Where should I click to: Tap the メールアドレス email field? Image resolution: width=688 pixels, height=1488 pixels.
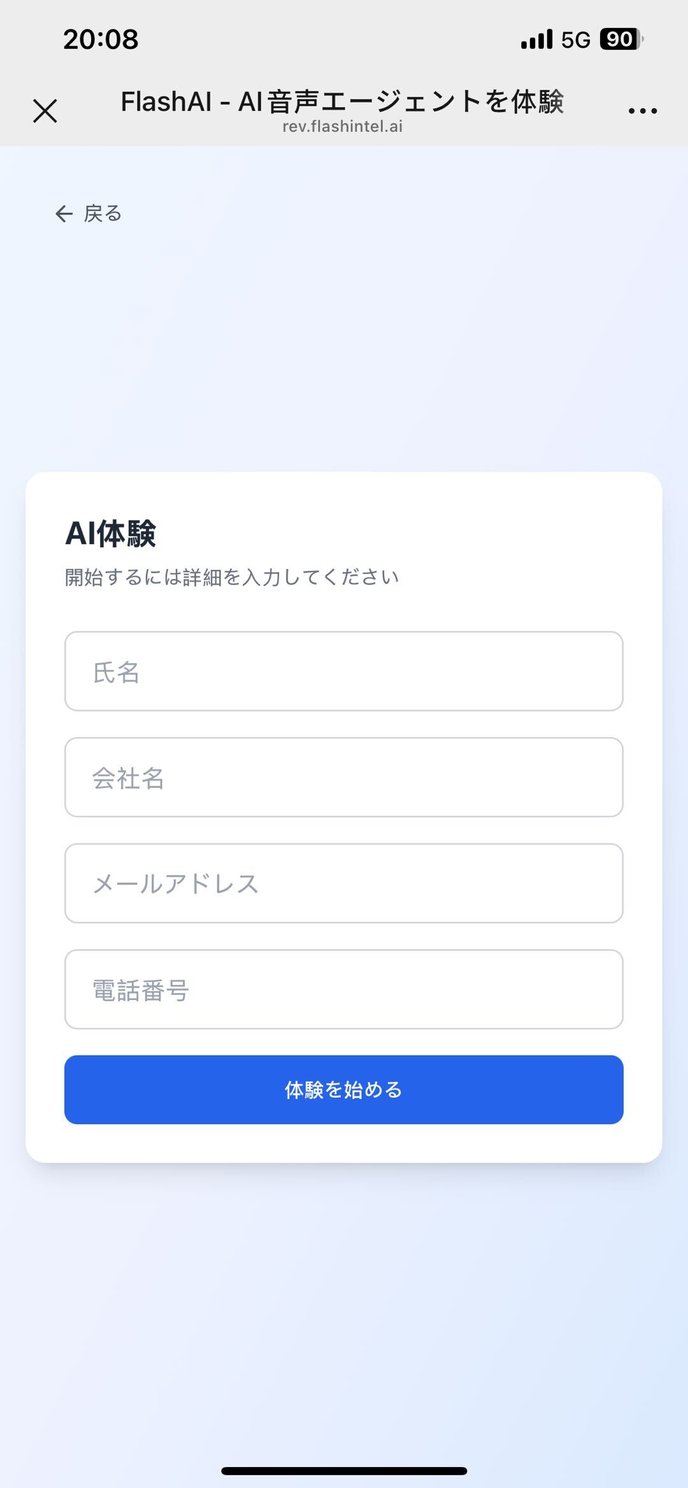[x=343, y=883]
